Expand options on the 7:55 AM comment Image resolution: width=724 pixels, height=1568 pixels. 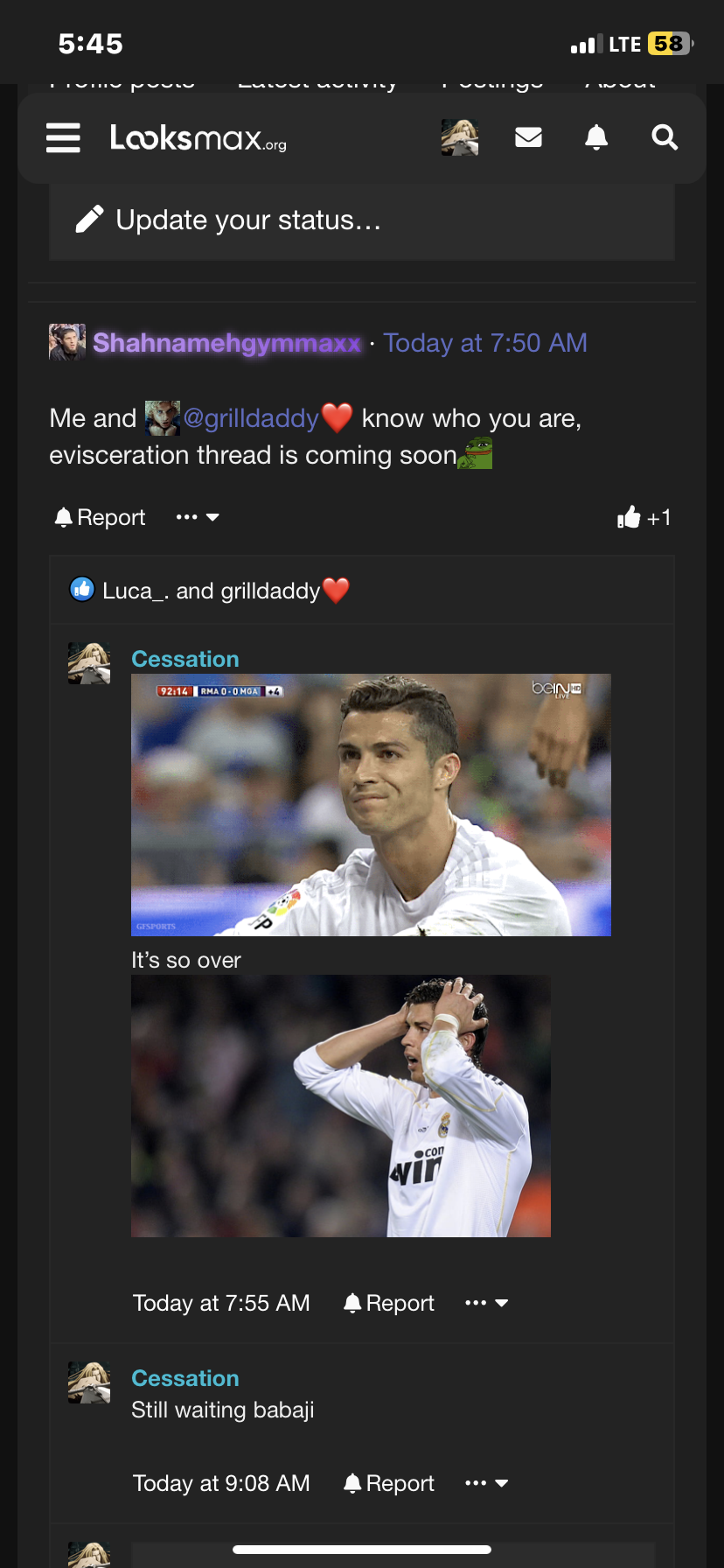click(486, 1303)
